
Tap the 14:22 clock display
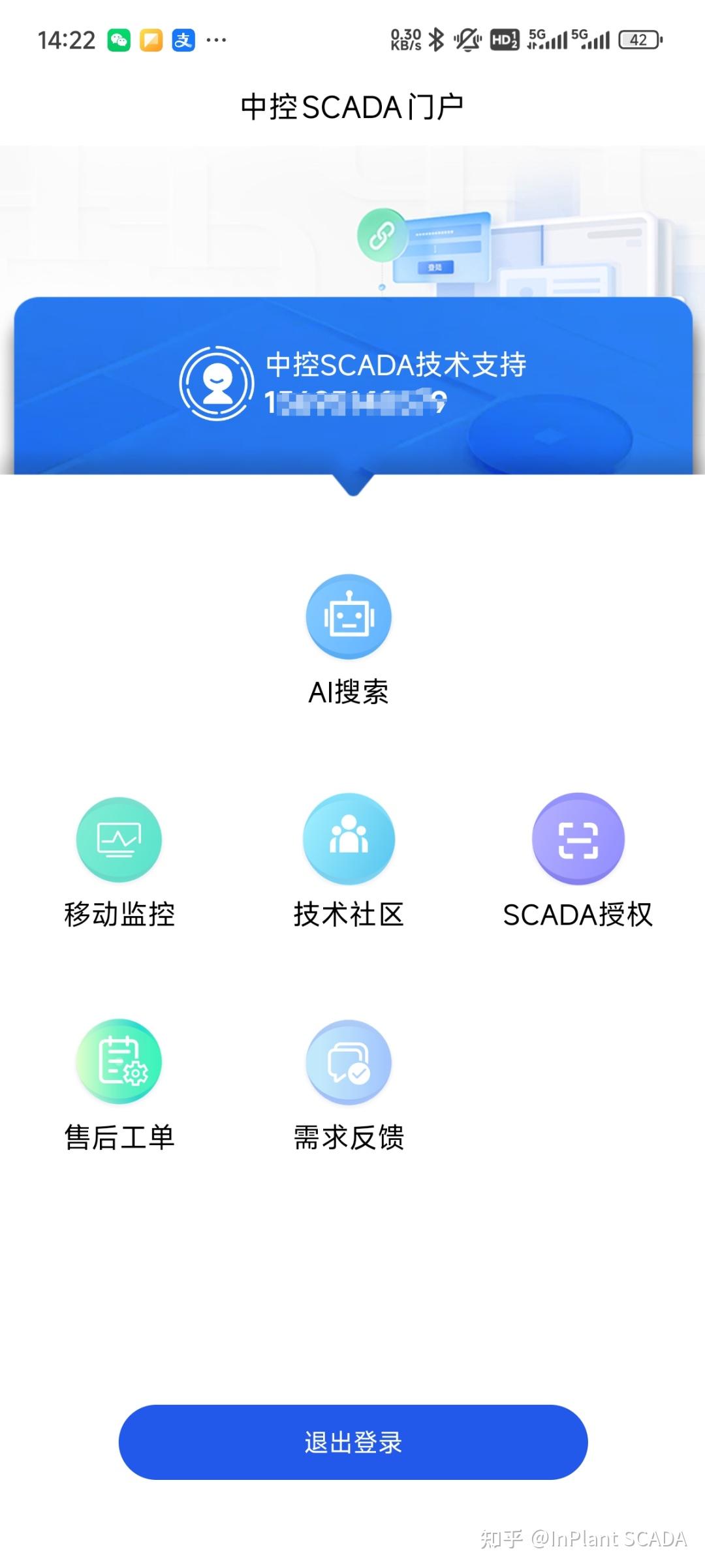[67, 40]
